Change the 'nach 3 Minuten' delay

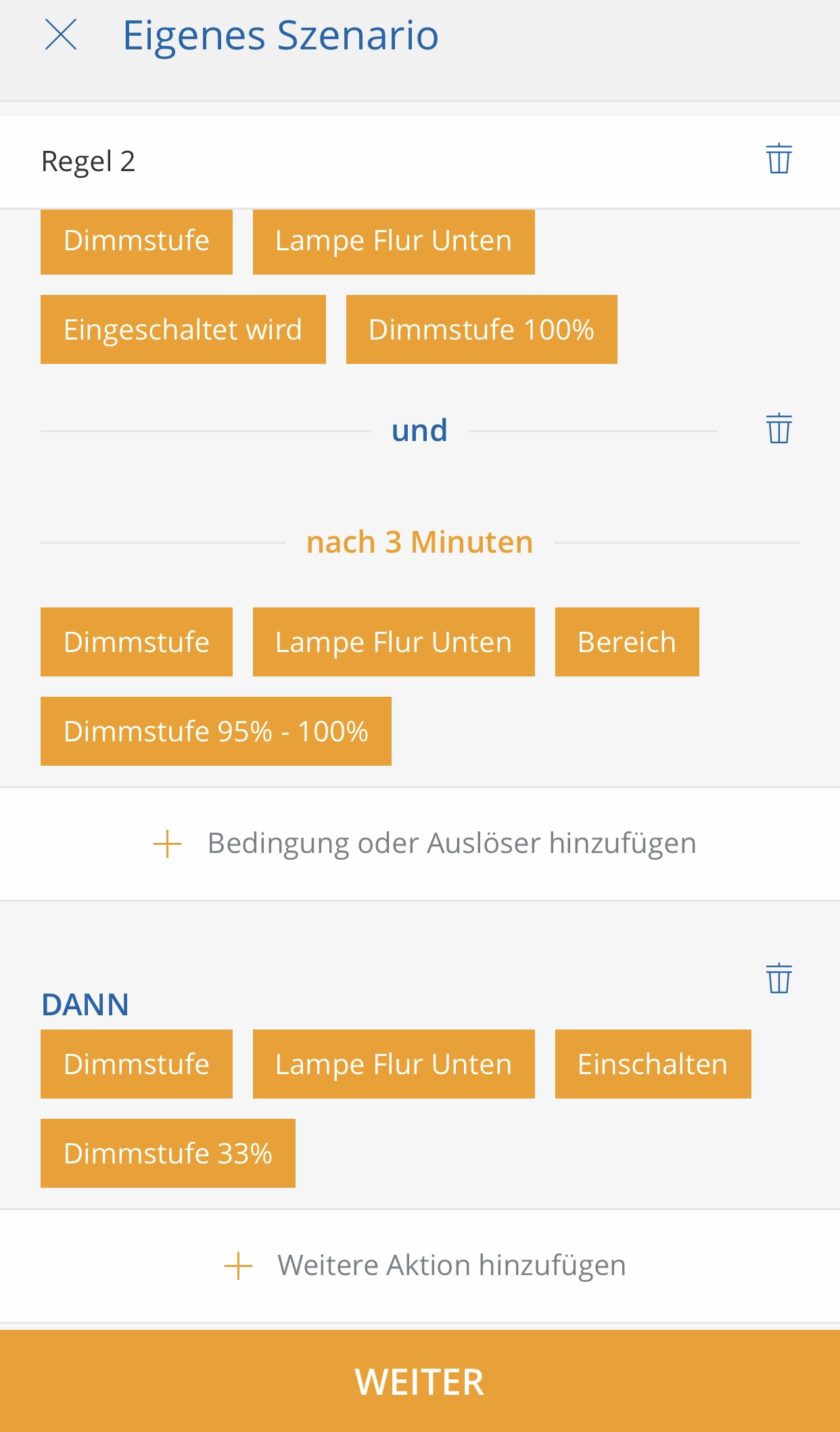click(x=419, y=542)
